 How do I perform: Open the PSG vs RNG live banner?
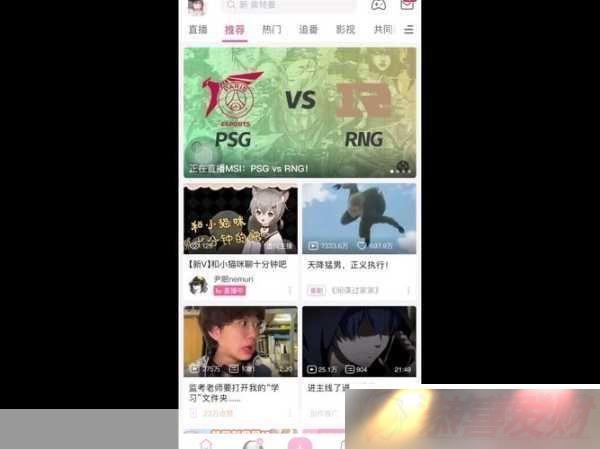(300, 112)
